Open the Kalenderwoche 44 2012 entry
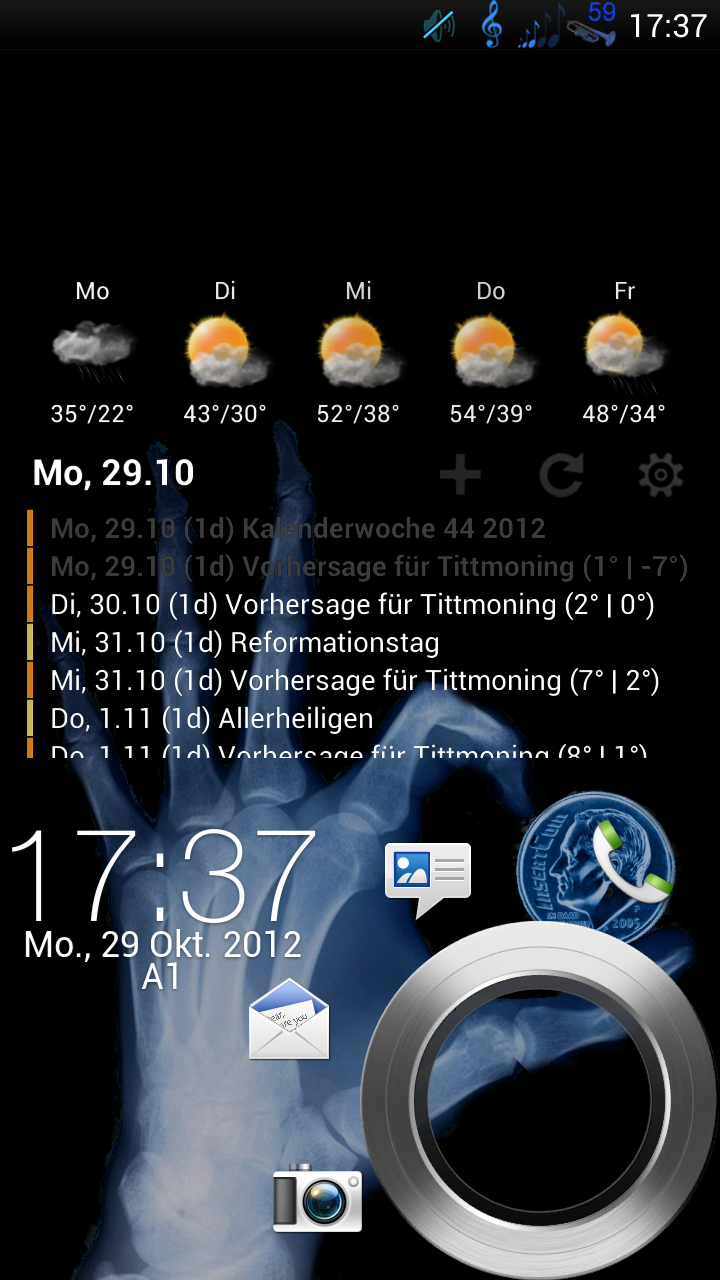 coord(298,528)
